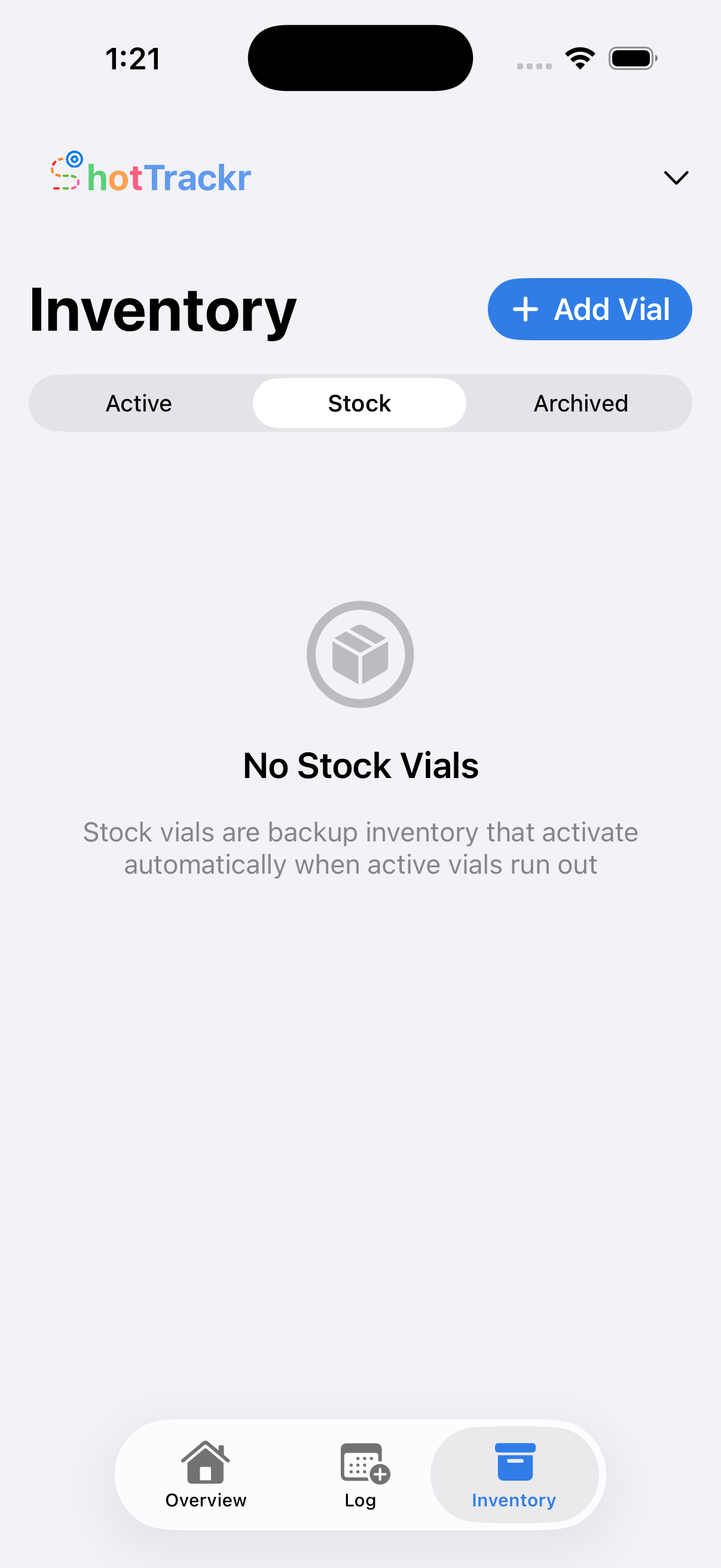721x1568 pixels.
Task: Select the Log calendar icon
Action: (361, 1459)
